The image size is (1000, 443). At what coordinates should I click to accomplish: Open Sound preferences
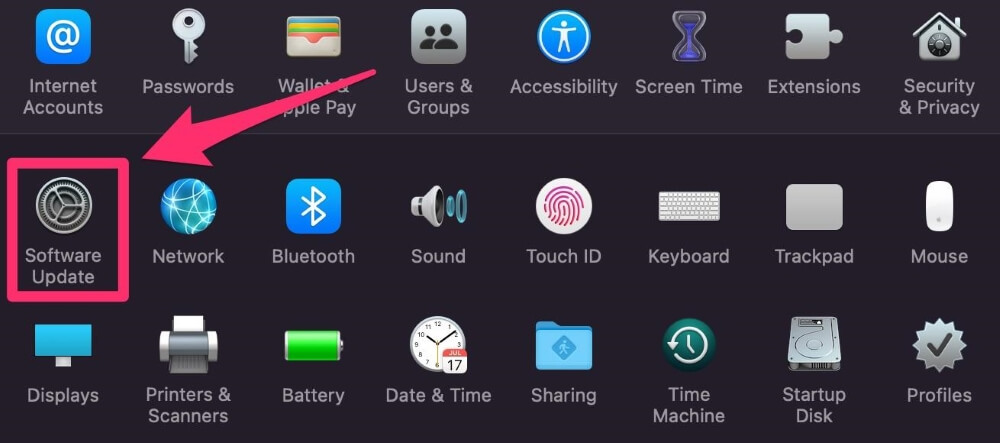(438, 206)
